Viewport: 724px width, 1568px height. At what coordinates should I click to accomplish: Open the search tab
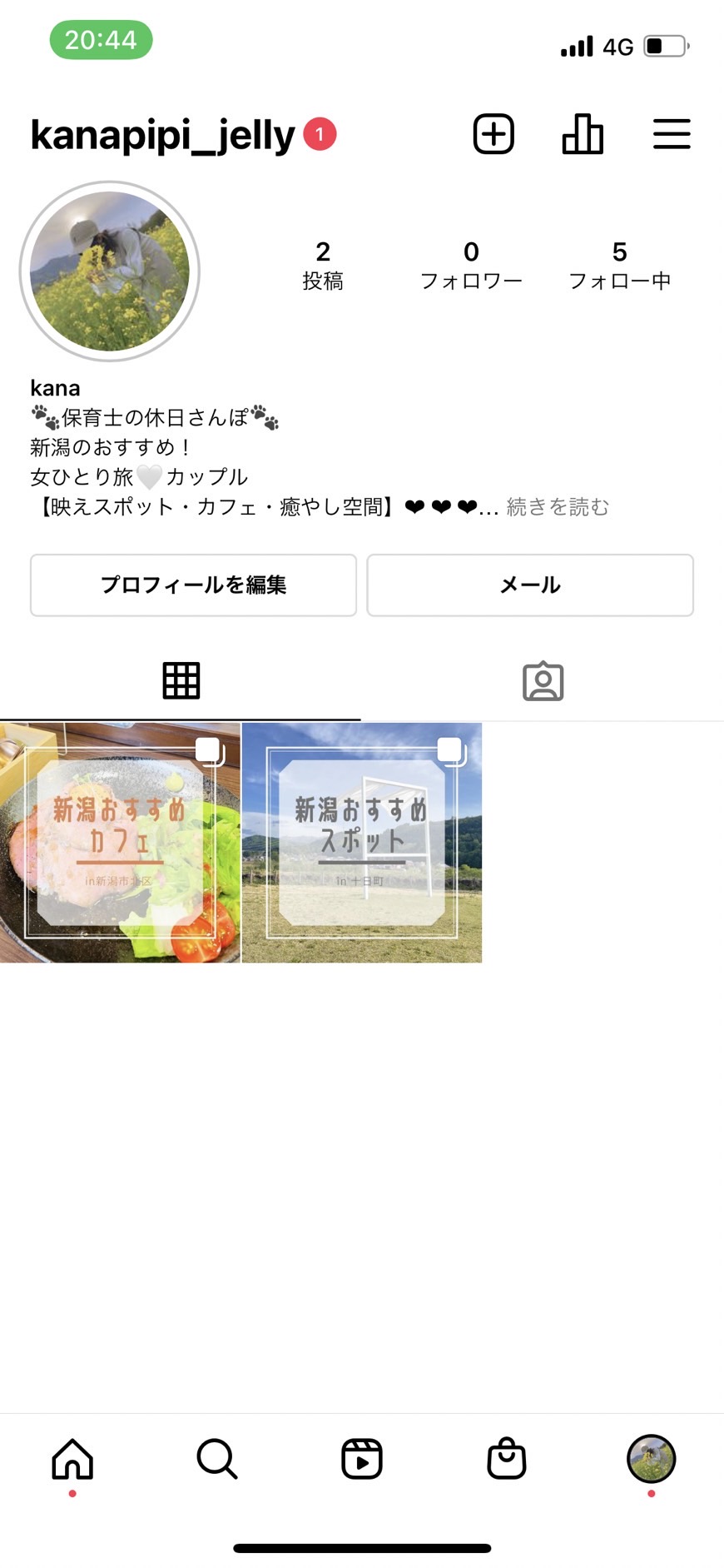pyautogui.click(x=217, y=1459)
